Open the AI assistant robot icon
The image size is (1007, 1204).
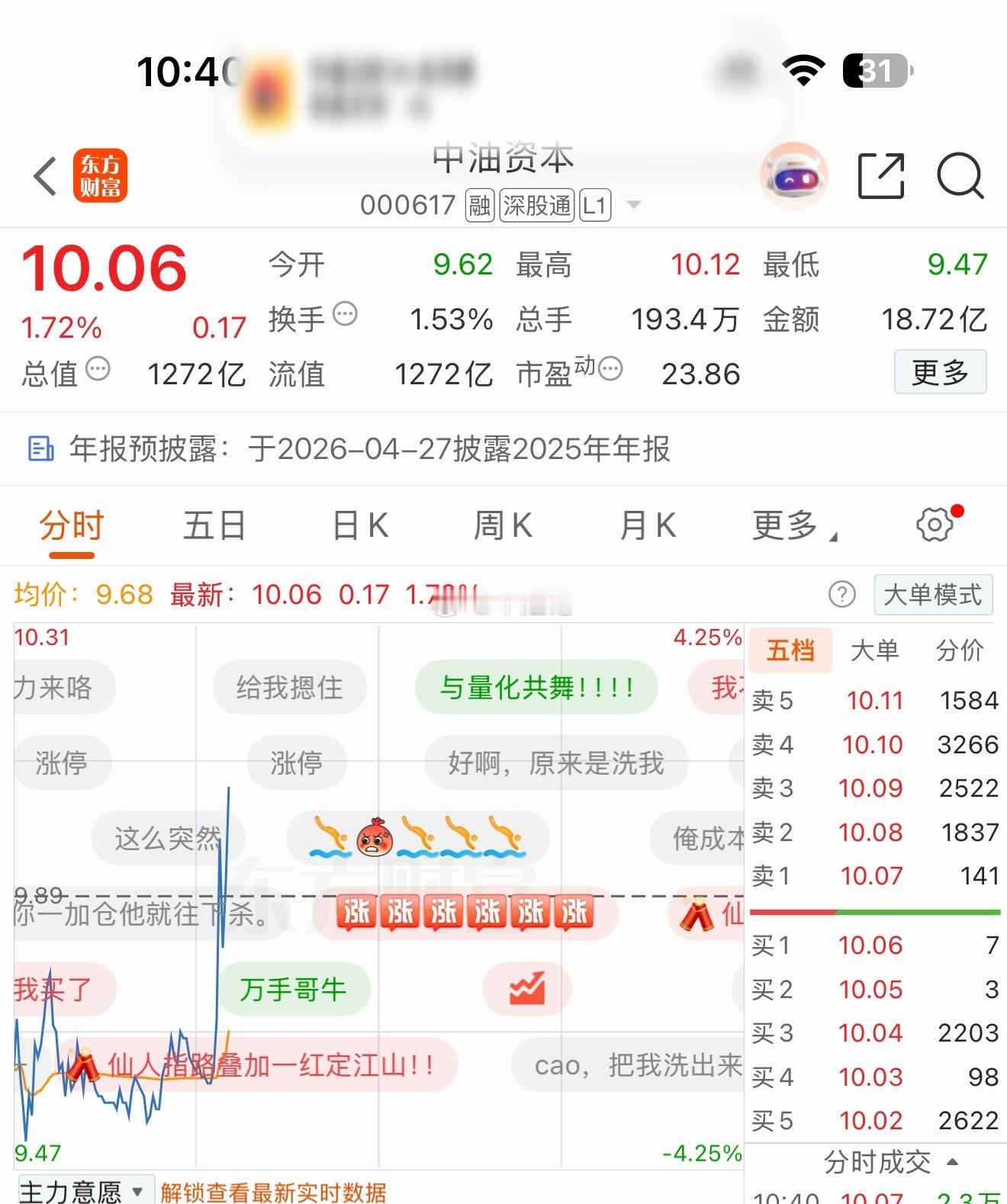tap(792, 175)
